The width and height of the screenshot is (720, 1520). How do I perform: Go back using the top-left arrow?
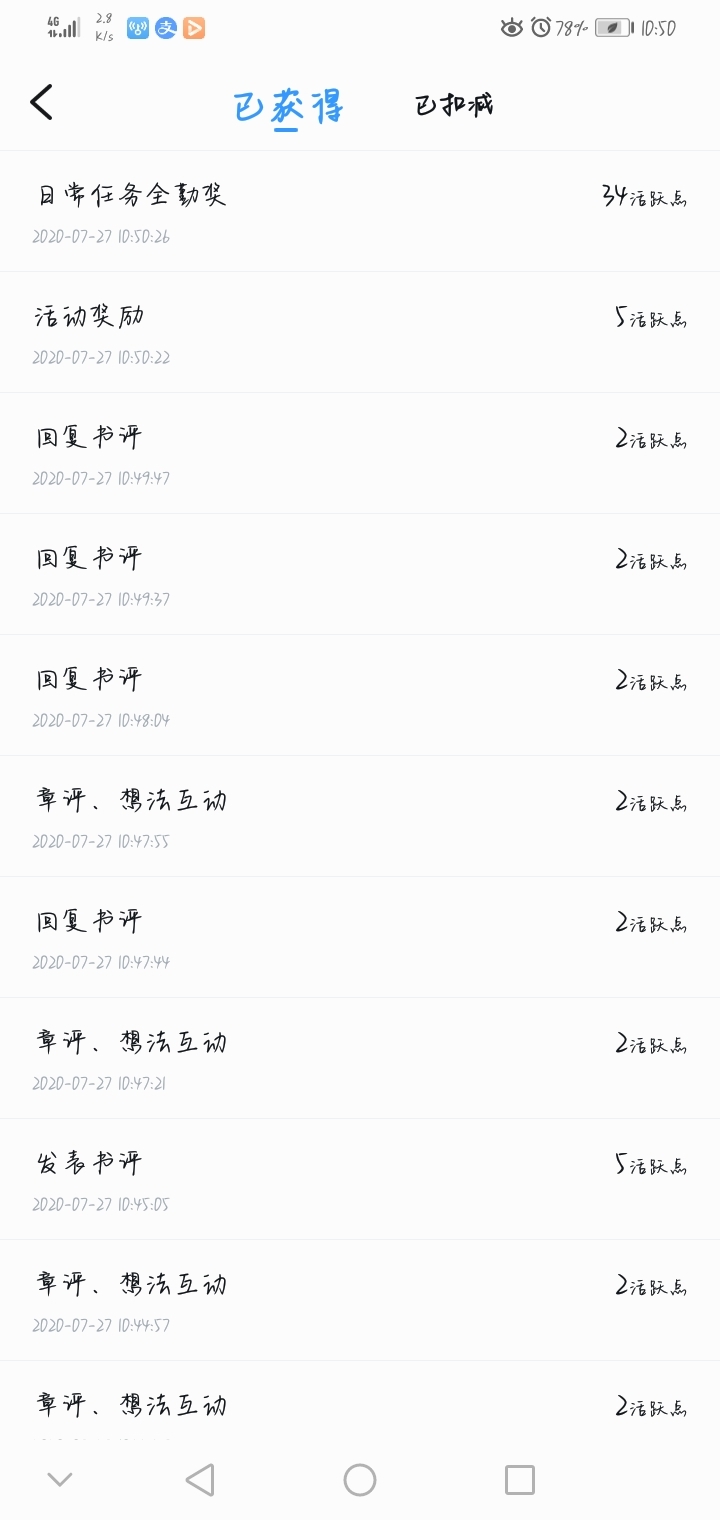click(41, 103)
